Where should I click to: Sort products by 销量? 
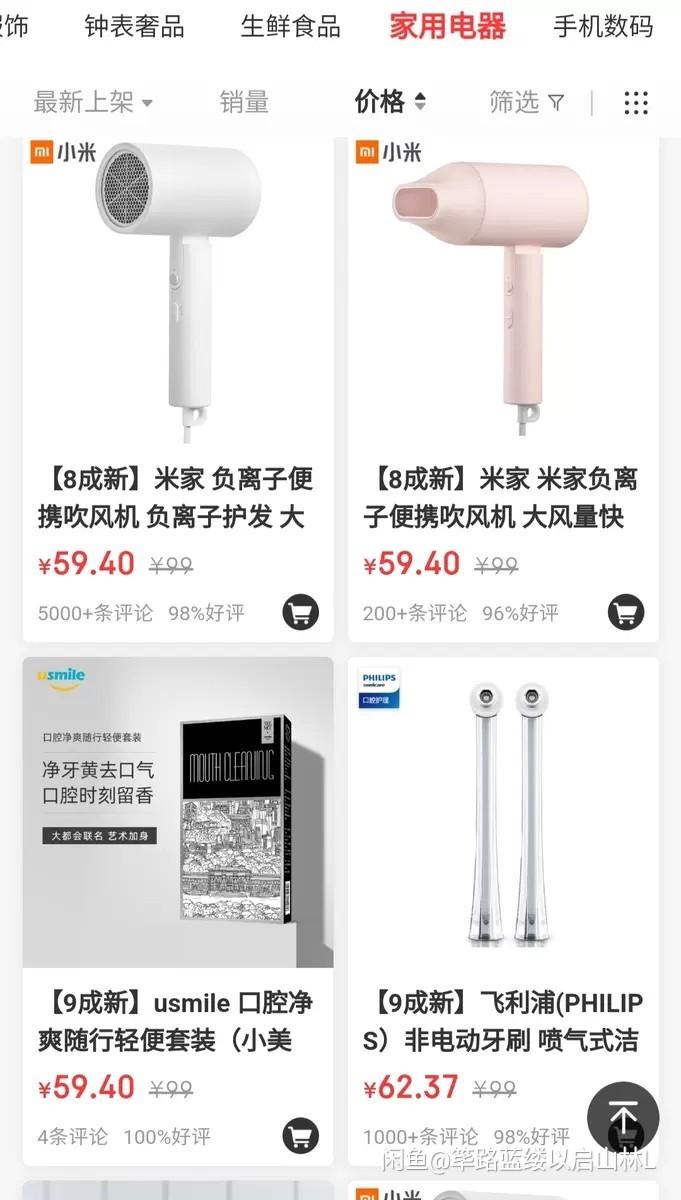tap(244, 102)
